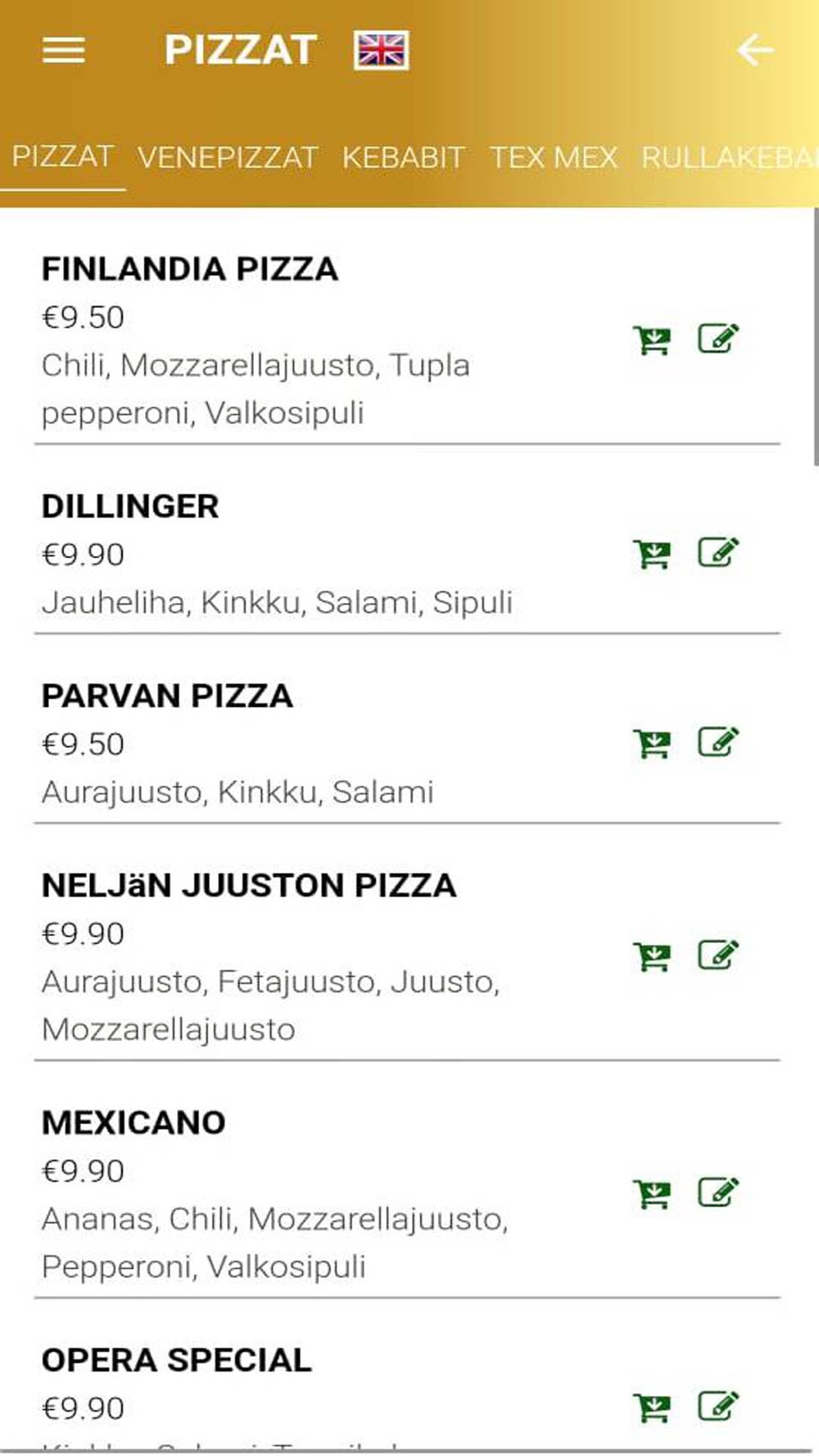Add Parvan Pizza to the cart
Viewport: 819px width, 1456px height.
point(652,744)
